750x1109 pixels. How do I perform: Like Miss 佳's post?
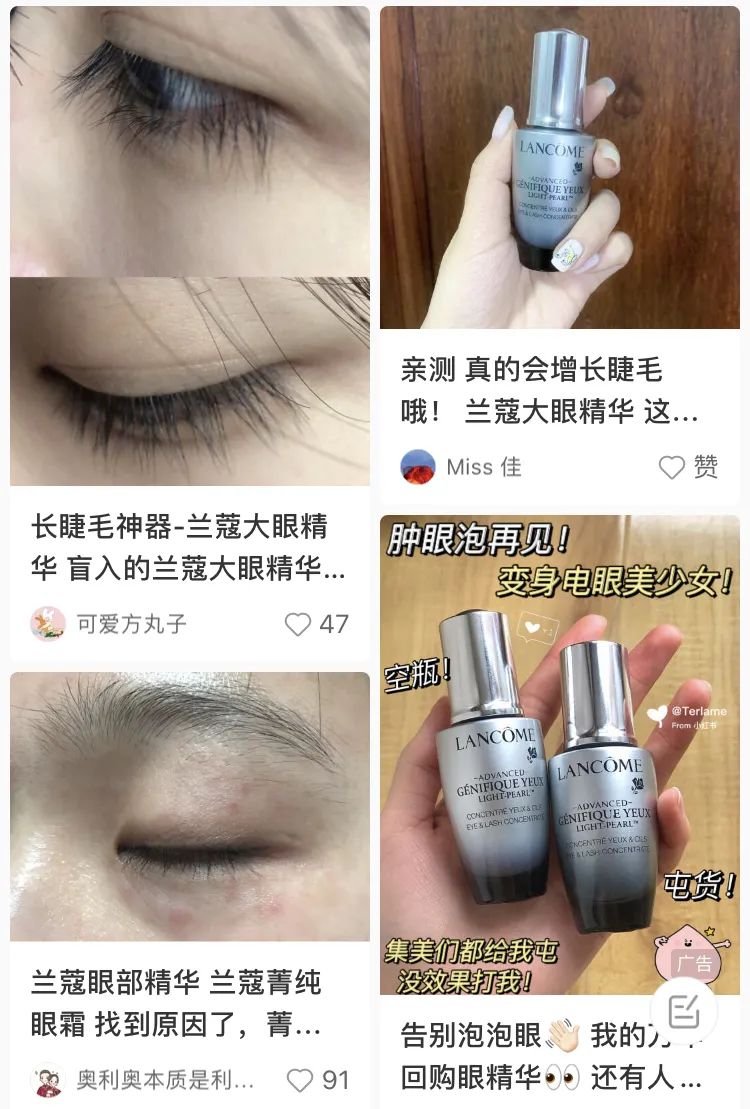tap(672, 467)
